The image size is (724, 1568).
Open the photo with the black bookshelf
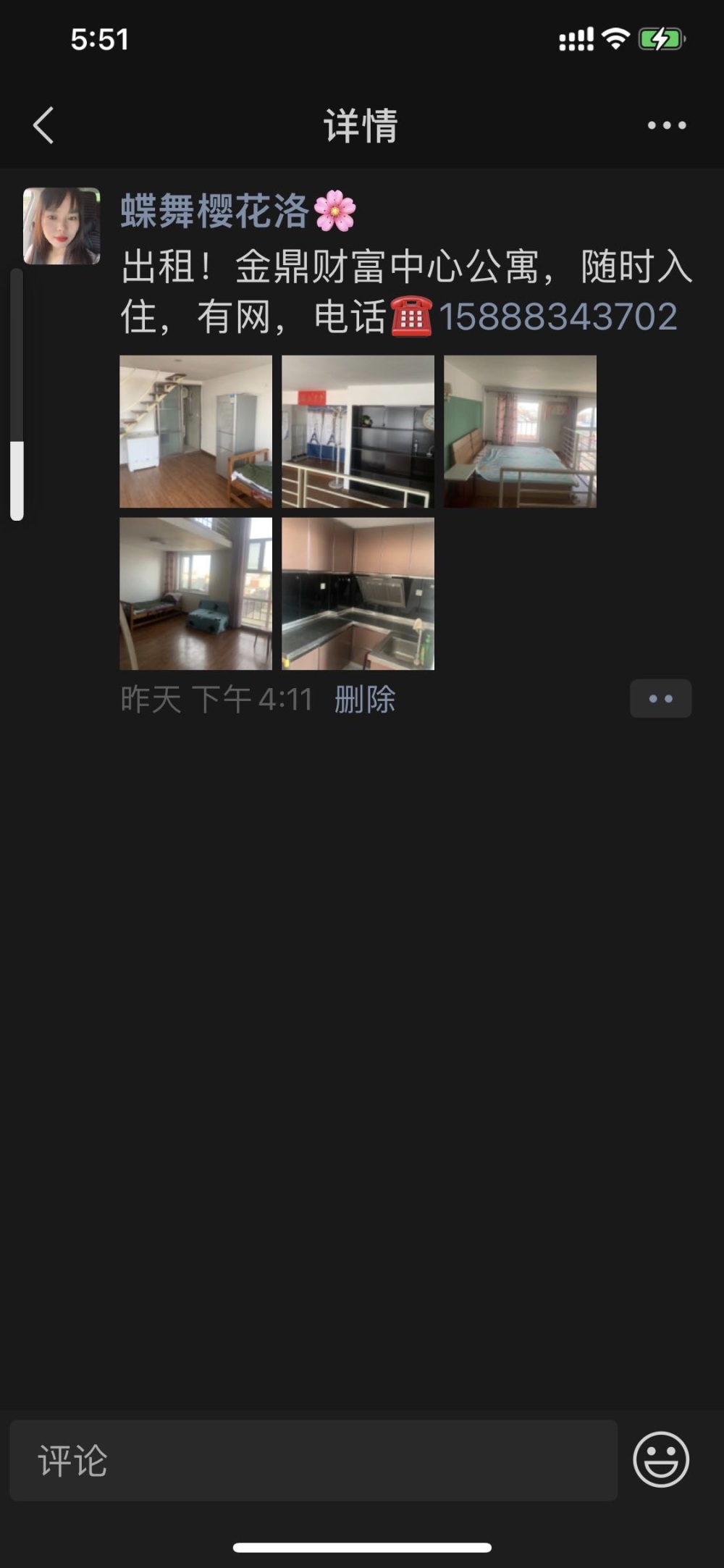click(x=358, y=431)
